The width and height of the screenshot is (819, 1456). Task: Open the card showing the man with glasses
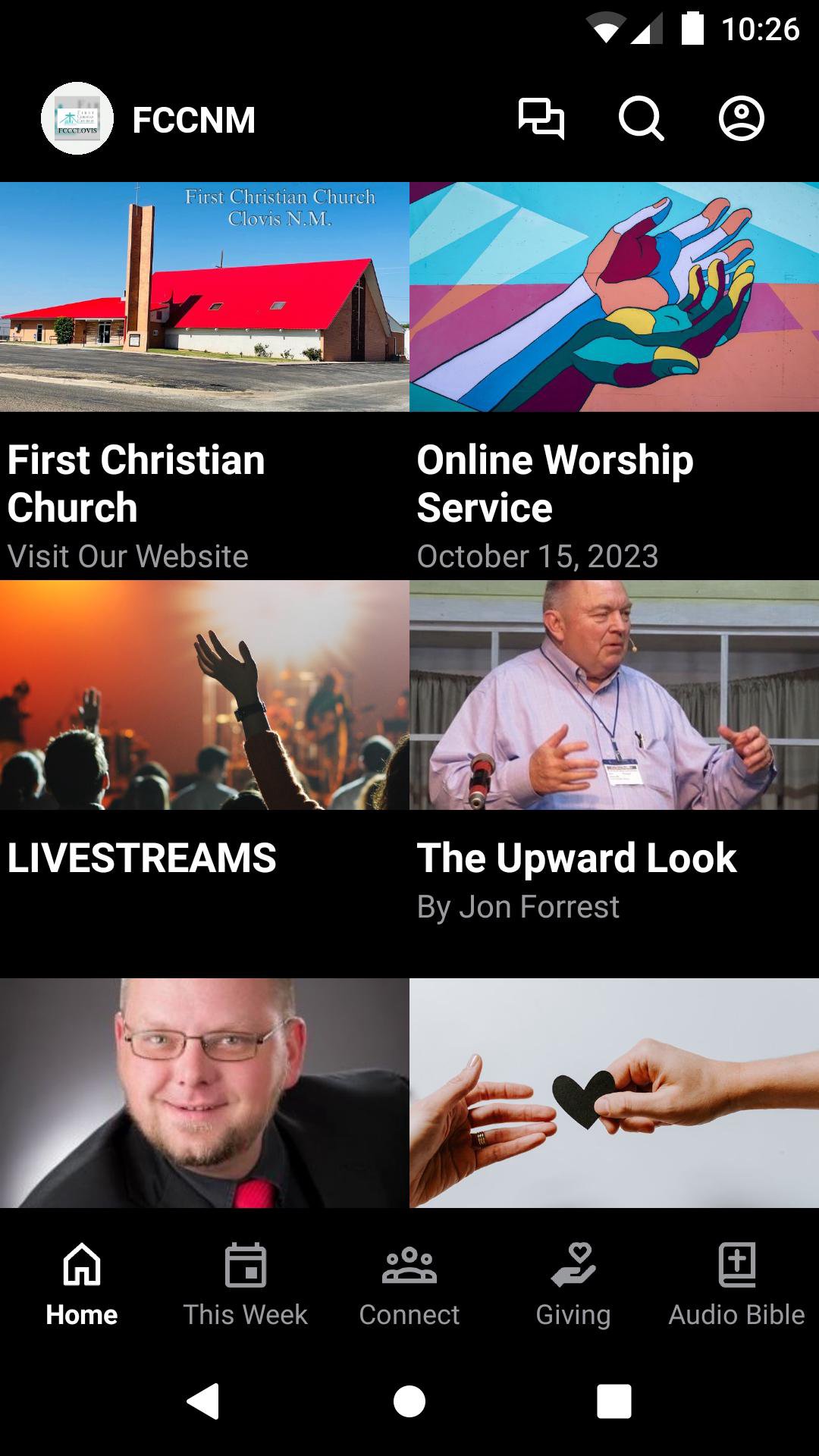coord(204,1092)
